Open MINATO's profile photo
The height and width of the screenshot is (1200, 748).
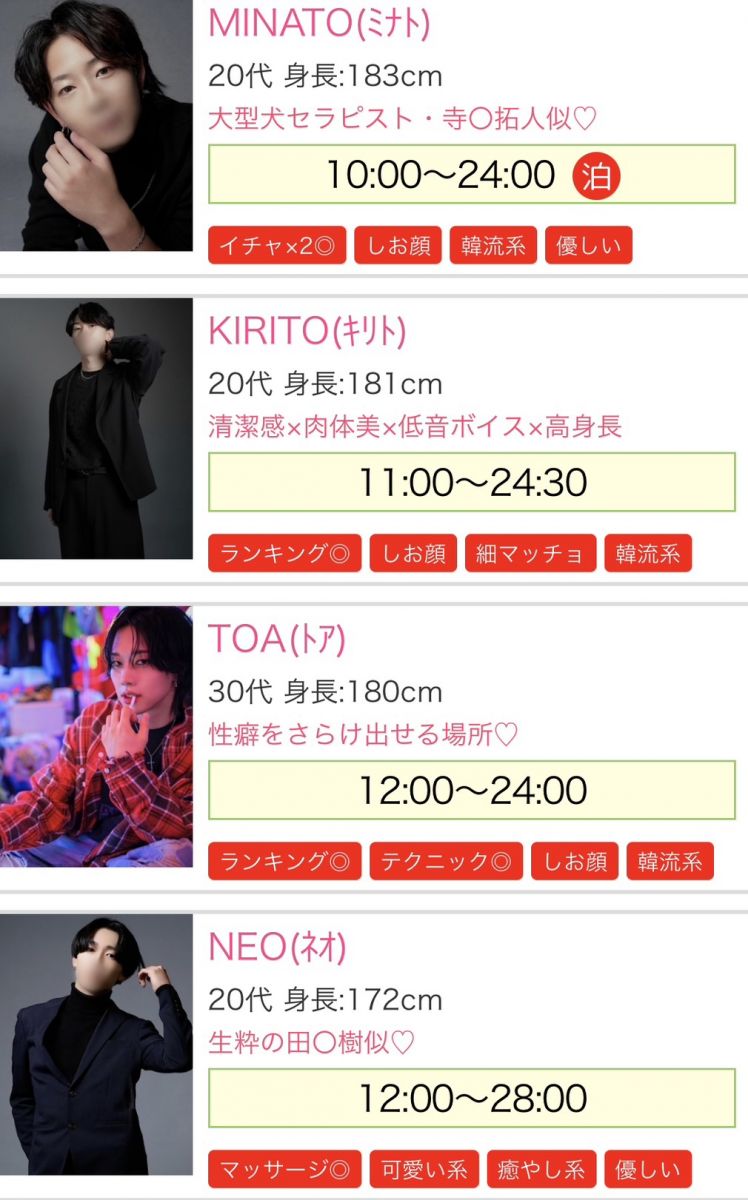pos(96,125)
